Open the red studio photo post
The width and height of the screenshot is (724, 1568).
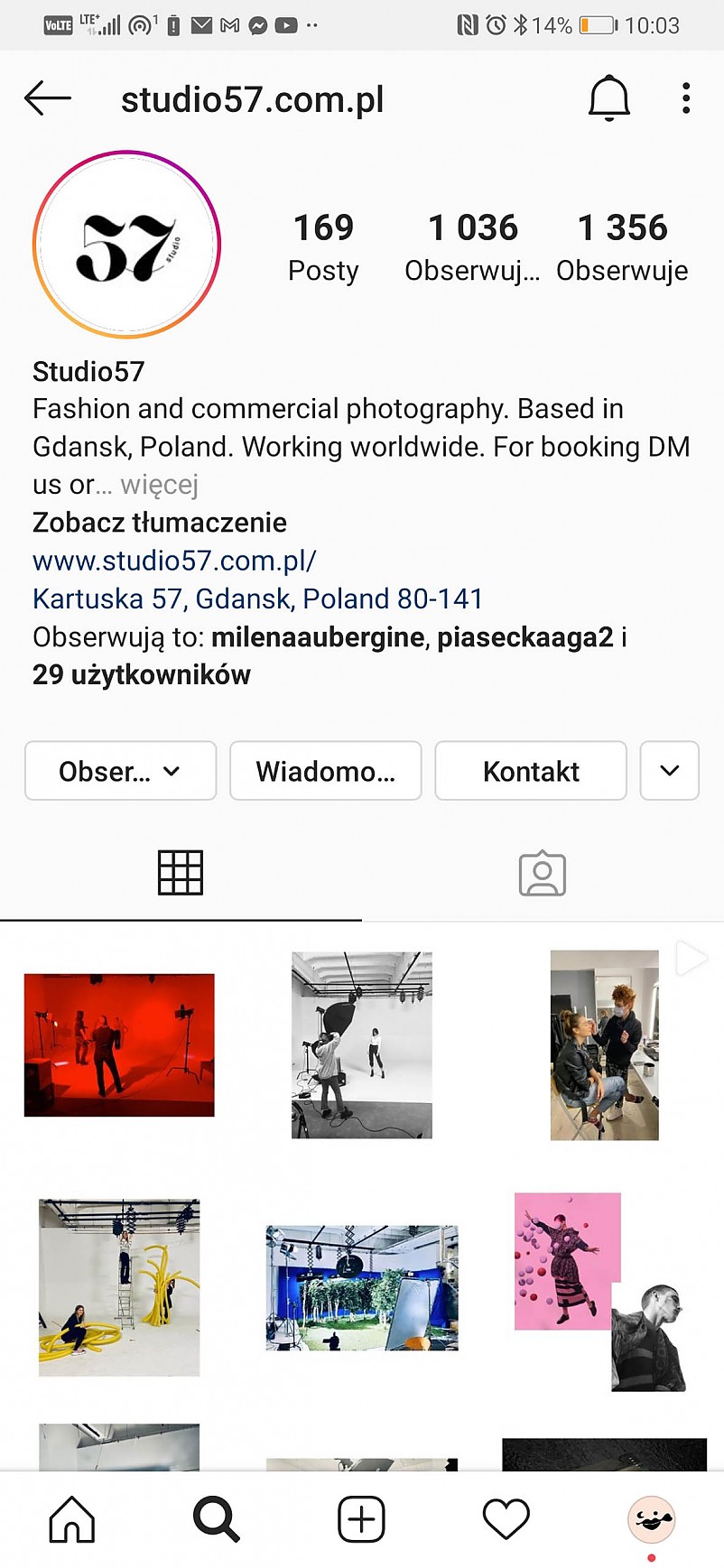[x=119, y=1044]
